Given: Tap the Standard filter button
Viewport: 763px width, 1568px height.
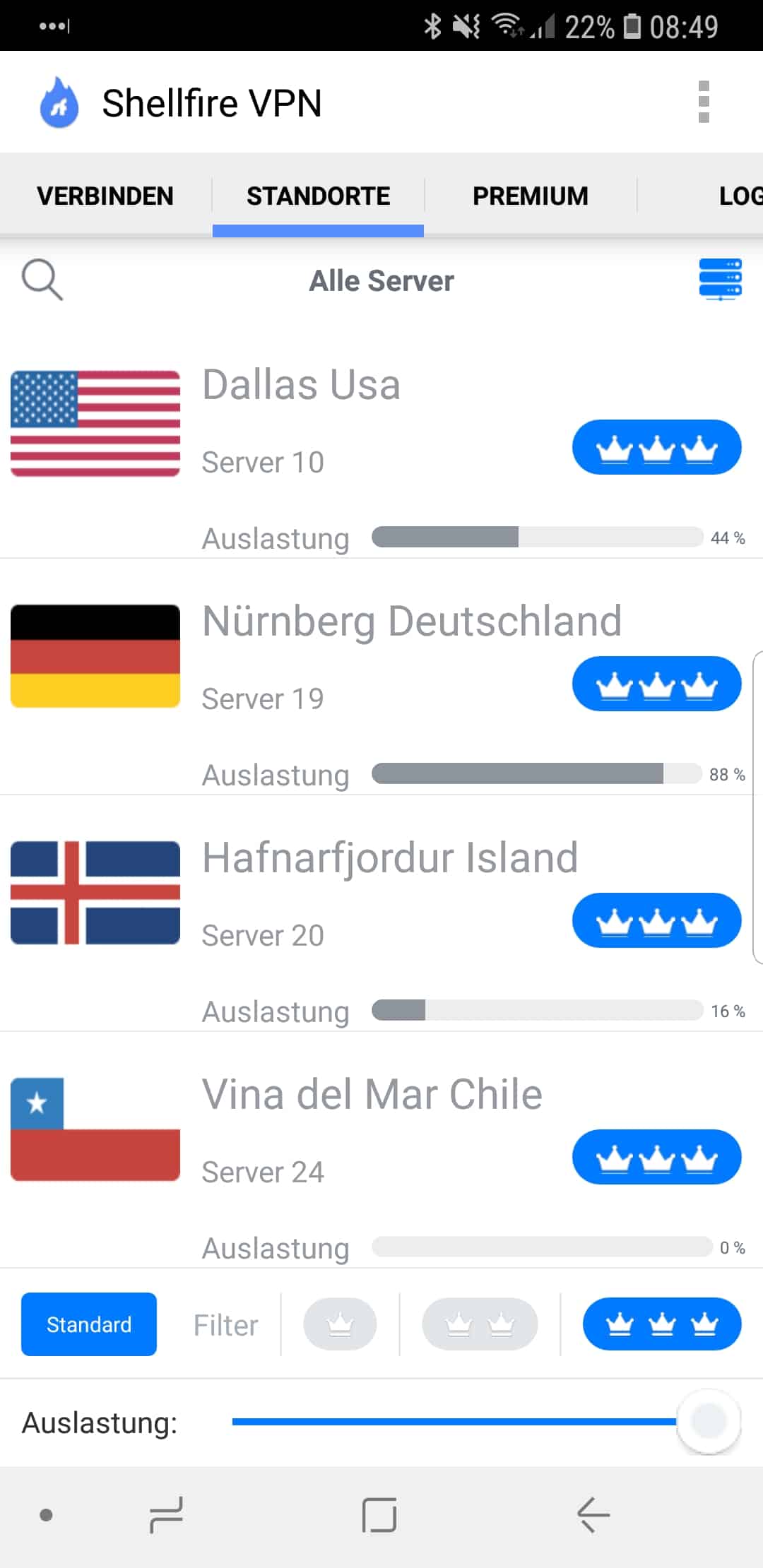Looking at the screenshot, I should [89, 1324].
